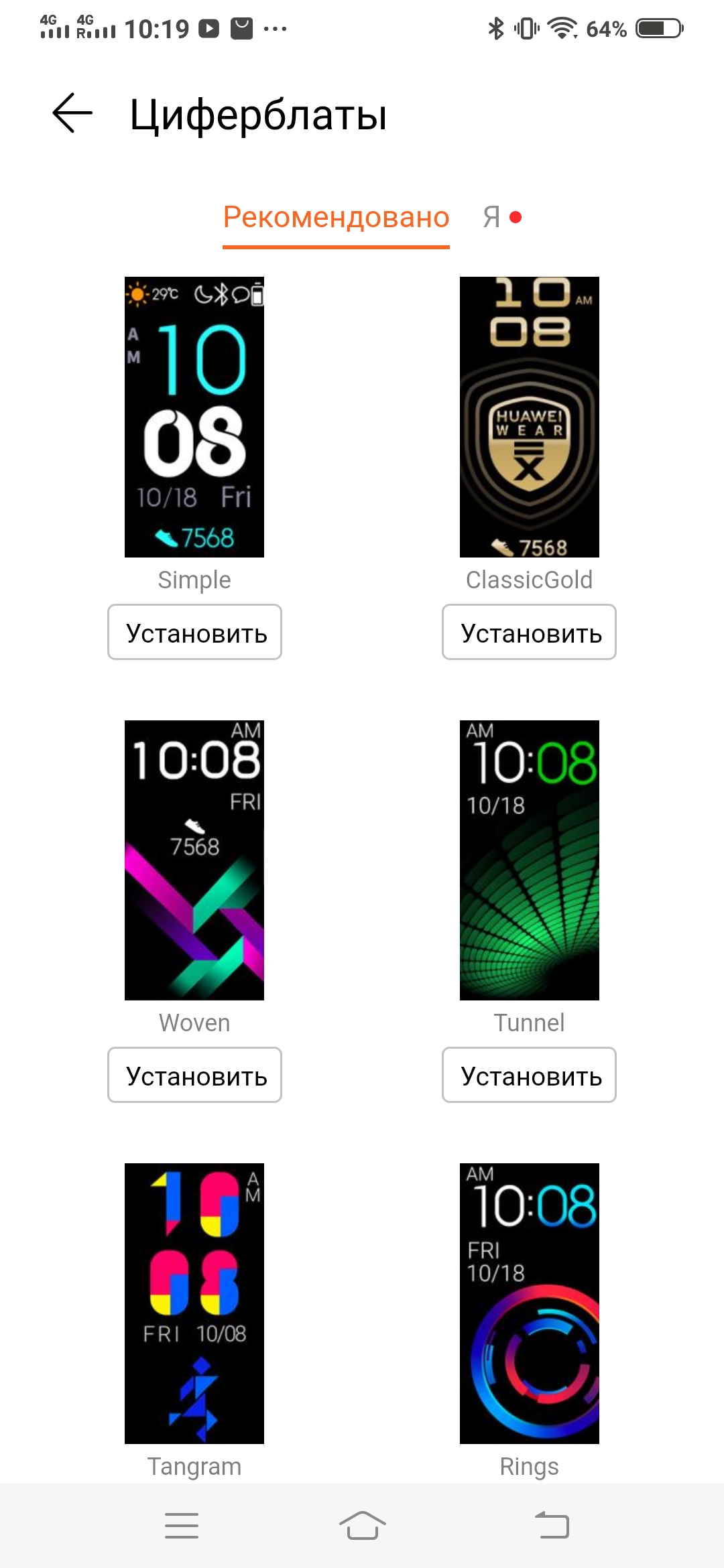Install the Simple watch face
Viewport: 724px width, 1568px height.
[194, 633]
